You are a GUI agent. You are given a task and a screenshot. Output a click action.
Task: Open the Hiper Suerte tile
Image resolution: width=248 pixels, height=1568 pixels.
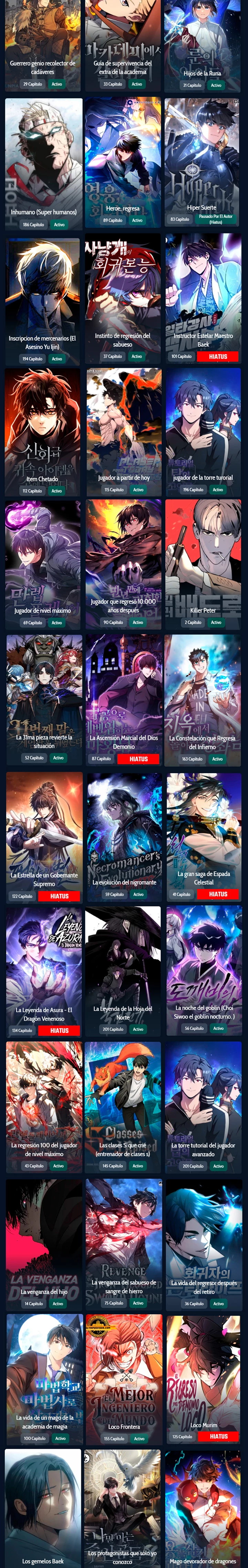click(x=202, y=161)
